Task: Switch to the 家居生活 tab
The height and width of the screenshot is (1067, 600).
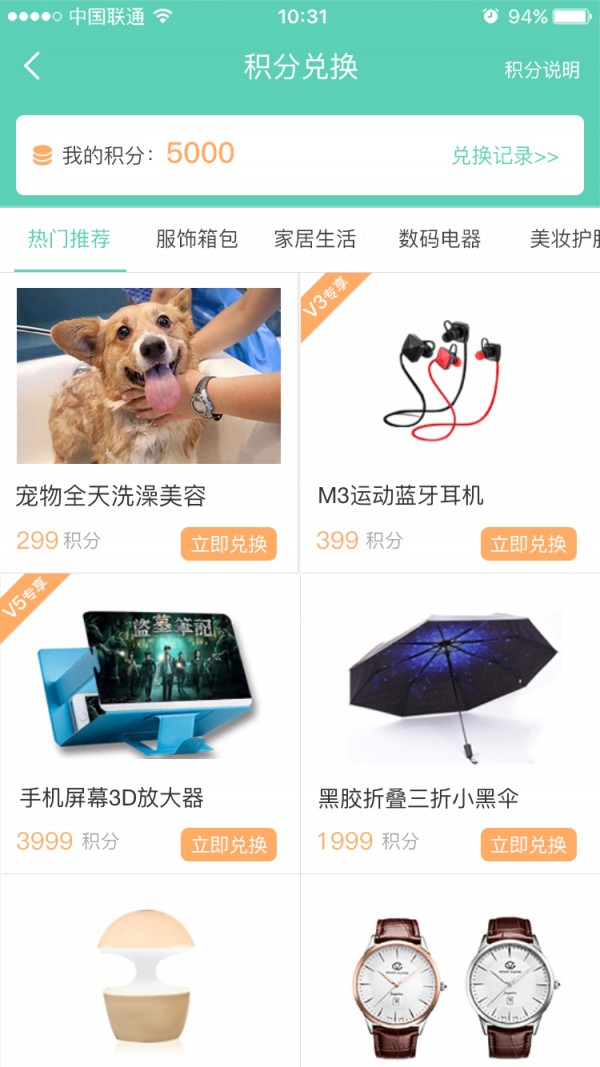Action: pos(315,239)
